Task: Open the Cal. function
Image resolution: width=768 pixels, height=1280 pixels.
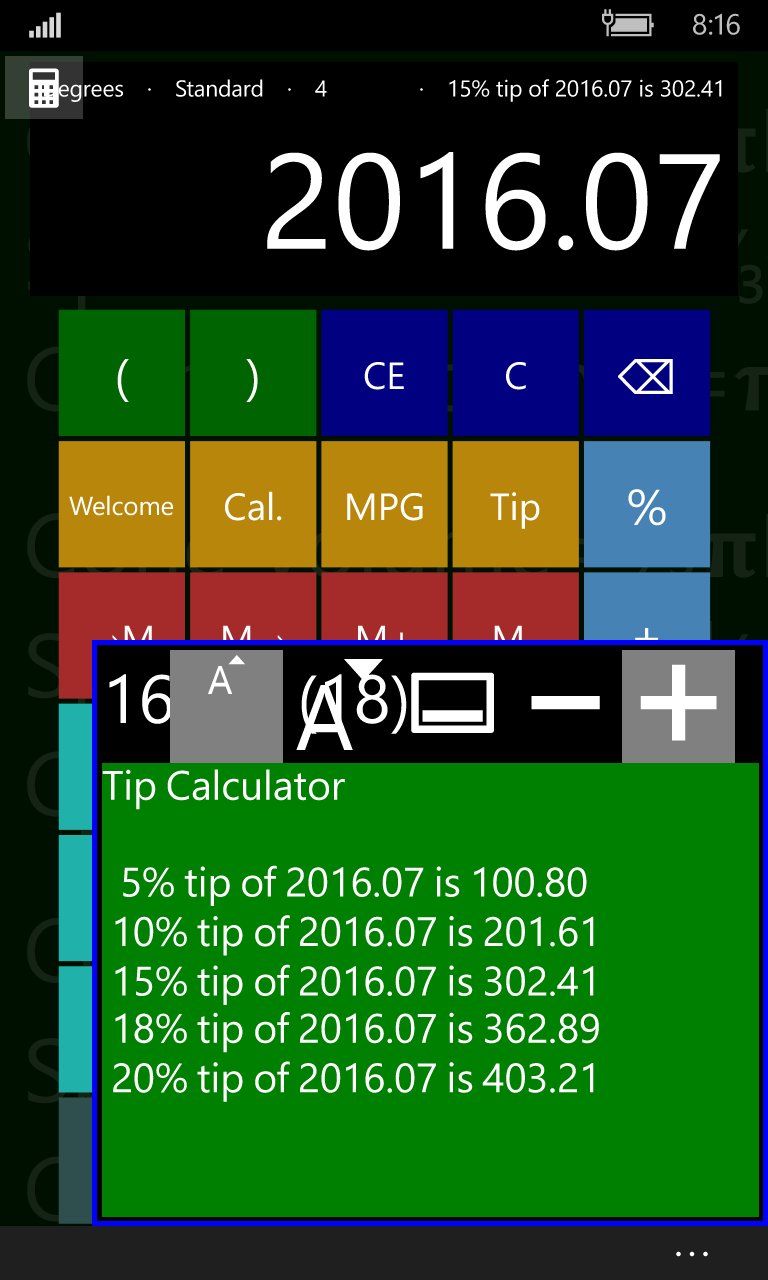Action: 253,505
